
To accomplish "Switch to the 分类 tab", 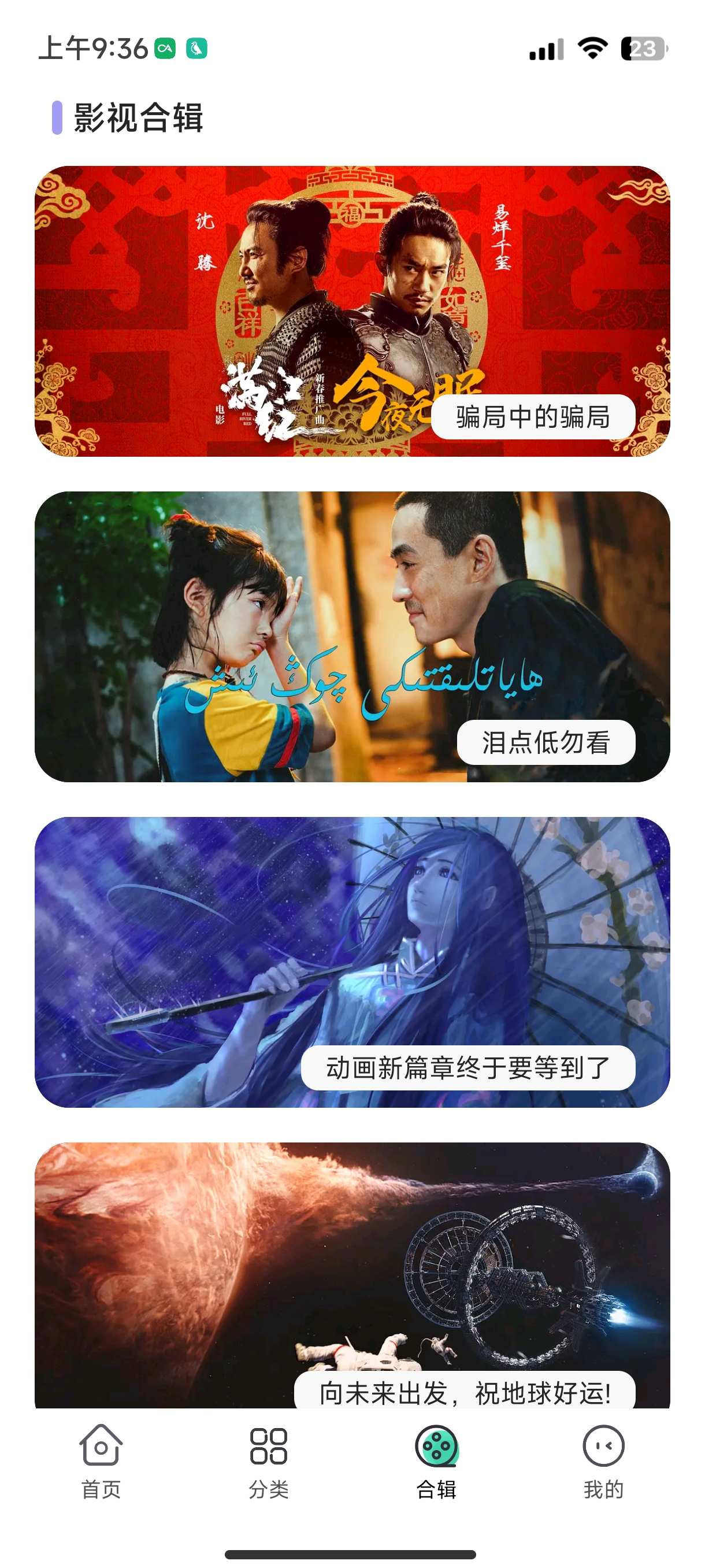I will coord(268,1461).
